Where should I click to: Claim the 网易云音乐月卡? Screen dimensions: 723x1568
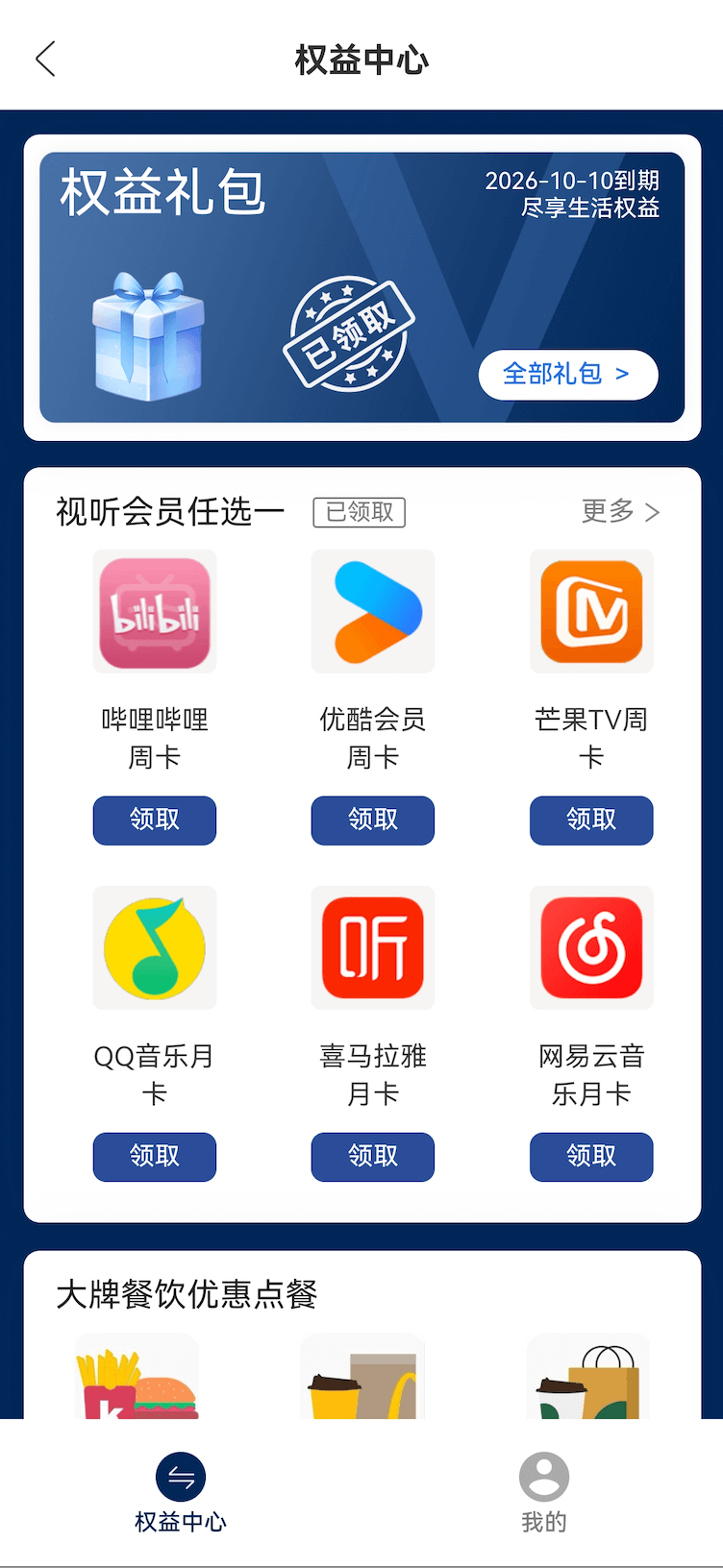click(x=591, y=1156)
